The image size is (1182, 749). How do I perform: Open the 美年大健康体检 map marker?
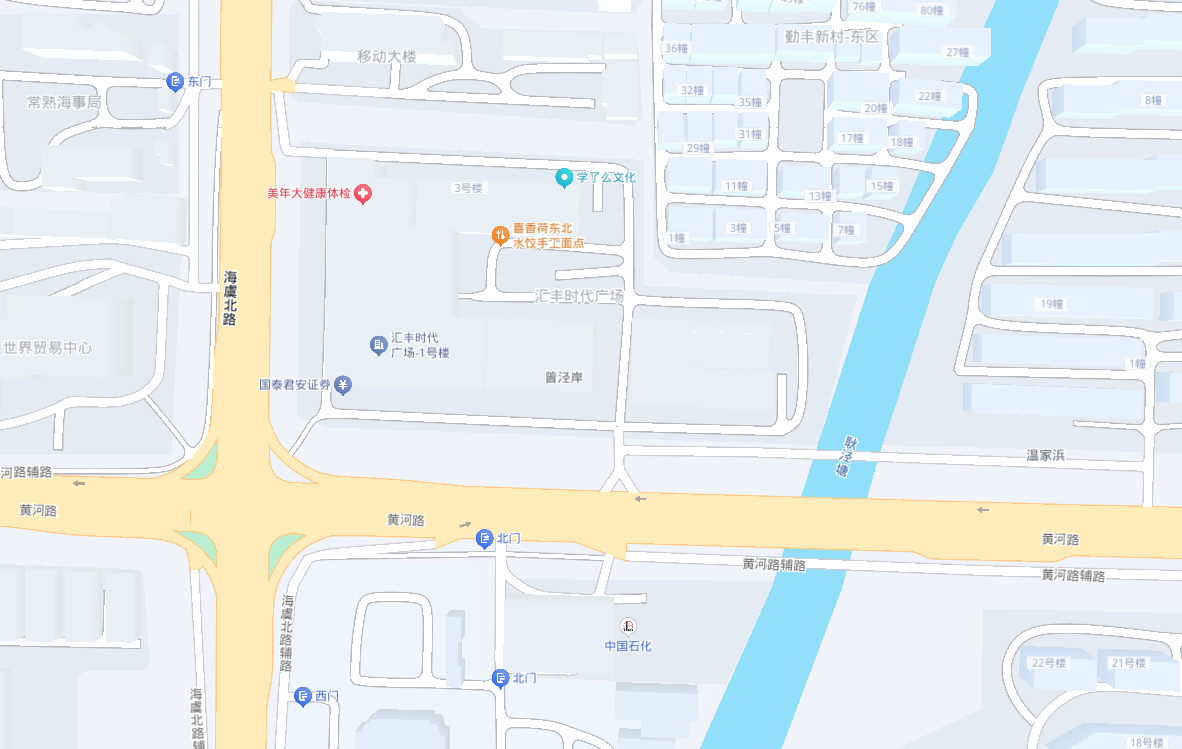363,193
